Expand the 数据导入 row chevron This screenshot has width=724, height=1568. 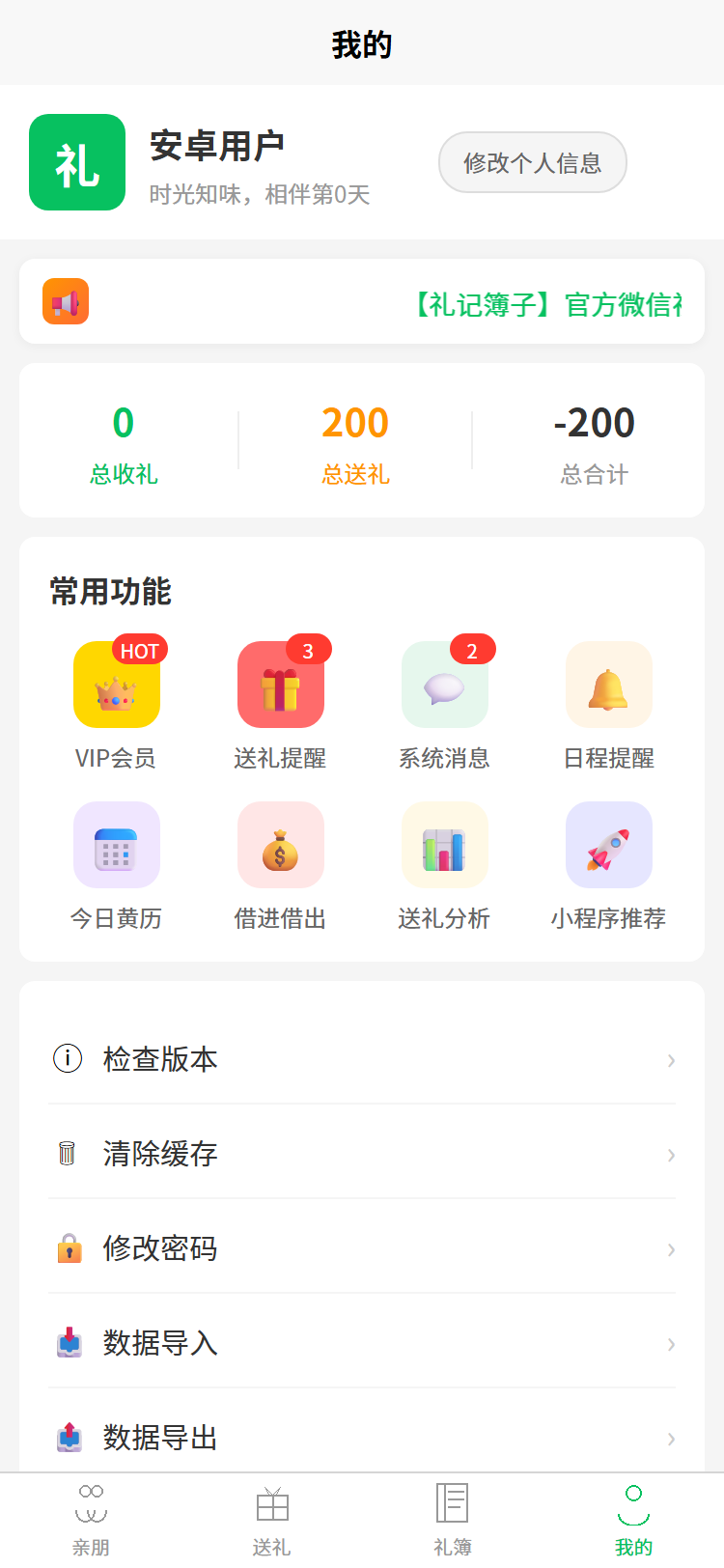(x=671, y=1344)
